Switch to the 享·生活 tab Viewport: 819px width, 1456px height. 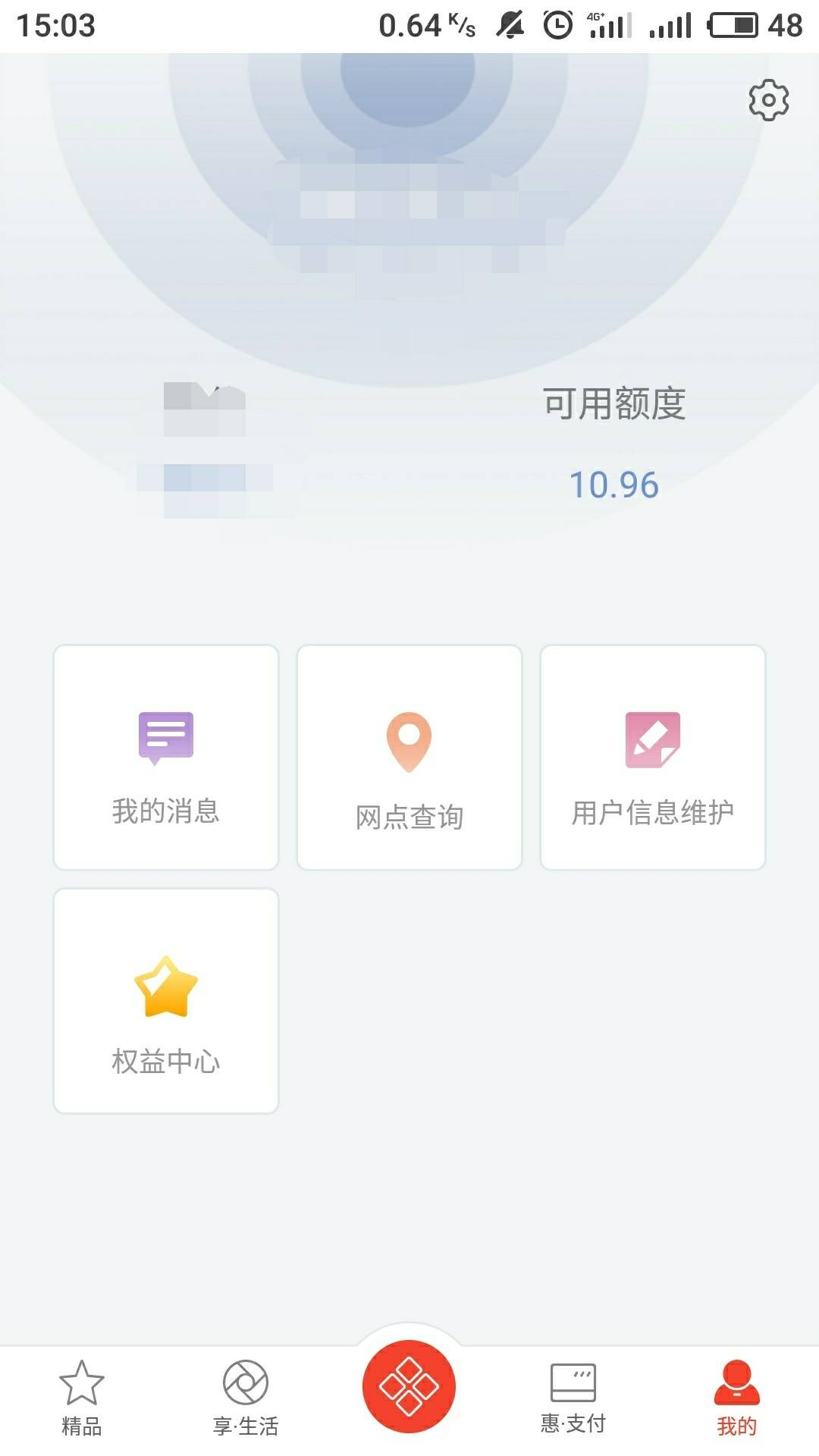[246, 1398]
